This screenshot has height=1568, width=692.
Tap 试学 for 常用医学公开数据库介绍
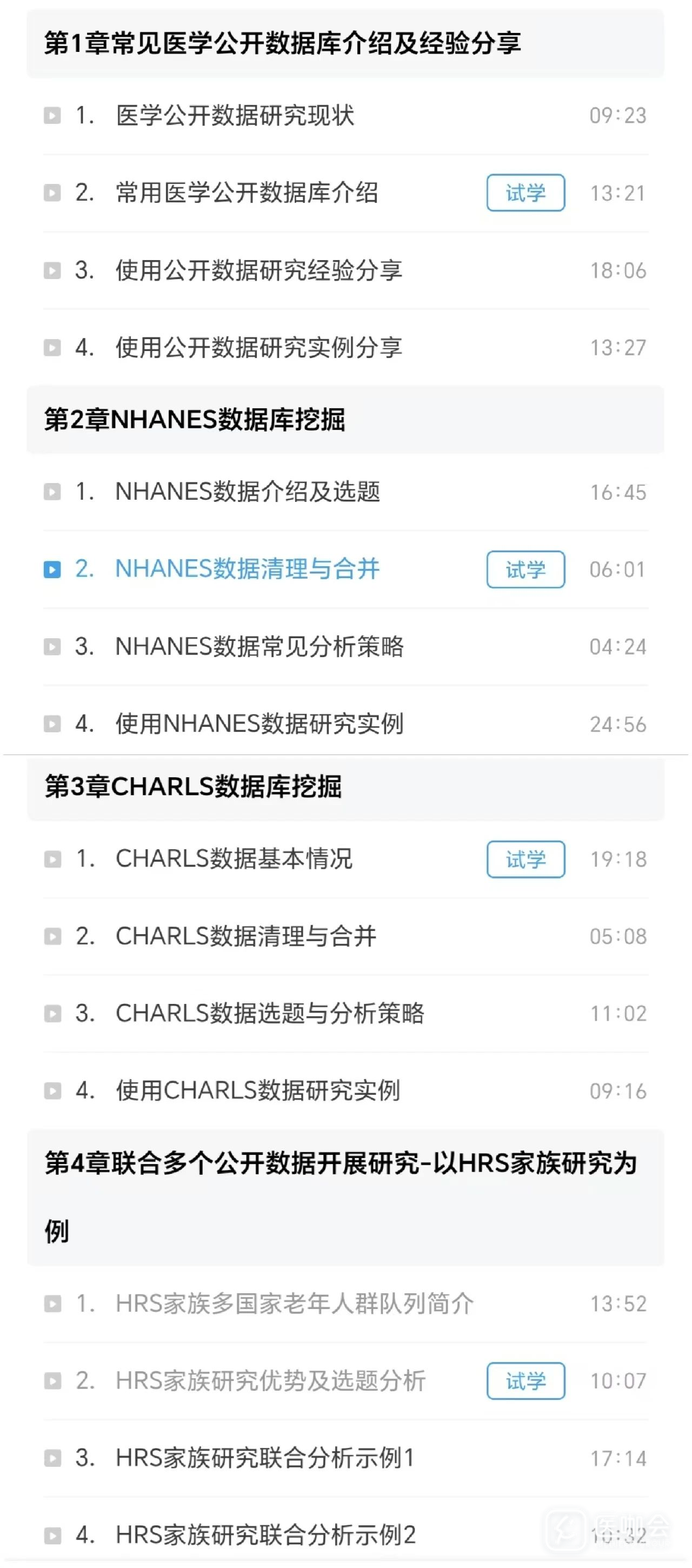tap(525, 193)
